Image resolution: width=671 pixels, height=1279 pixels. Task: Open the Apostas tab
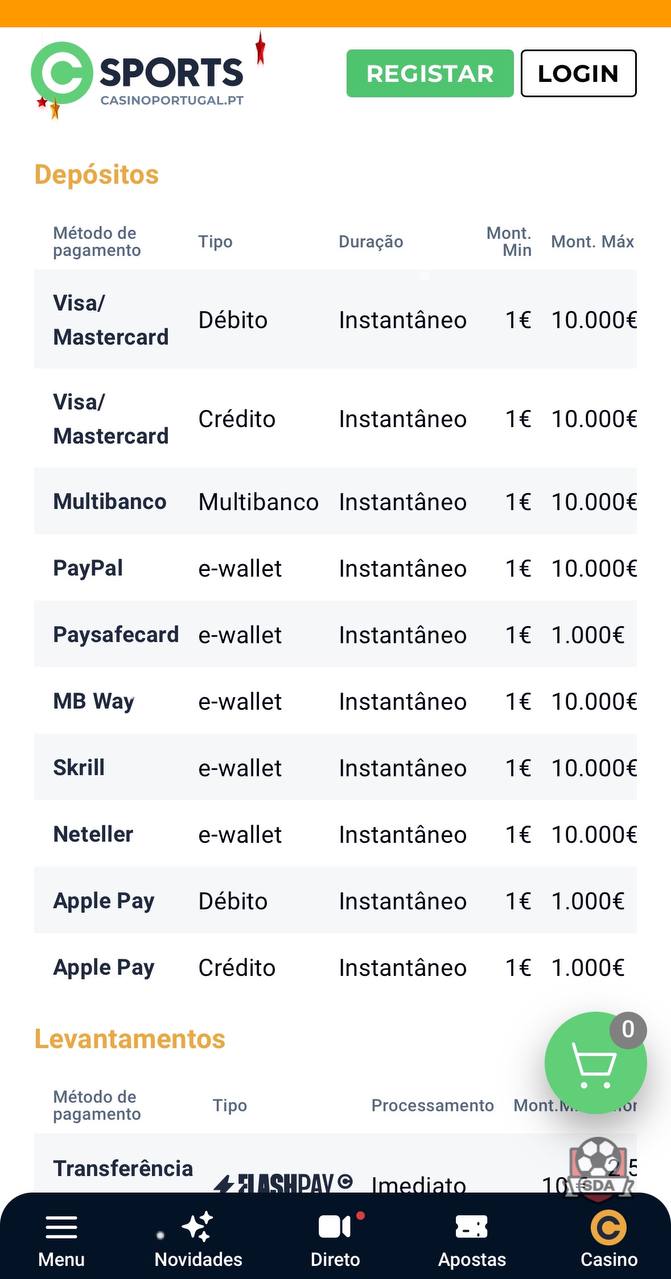click(x=472, y=1239)
